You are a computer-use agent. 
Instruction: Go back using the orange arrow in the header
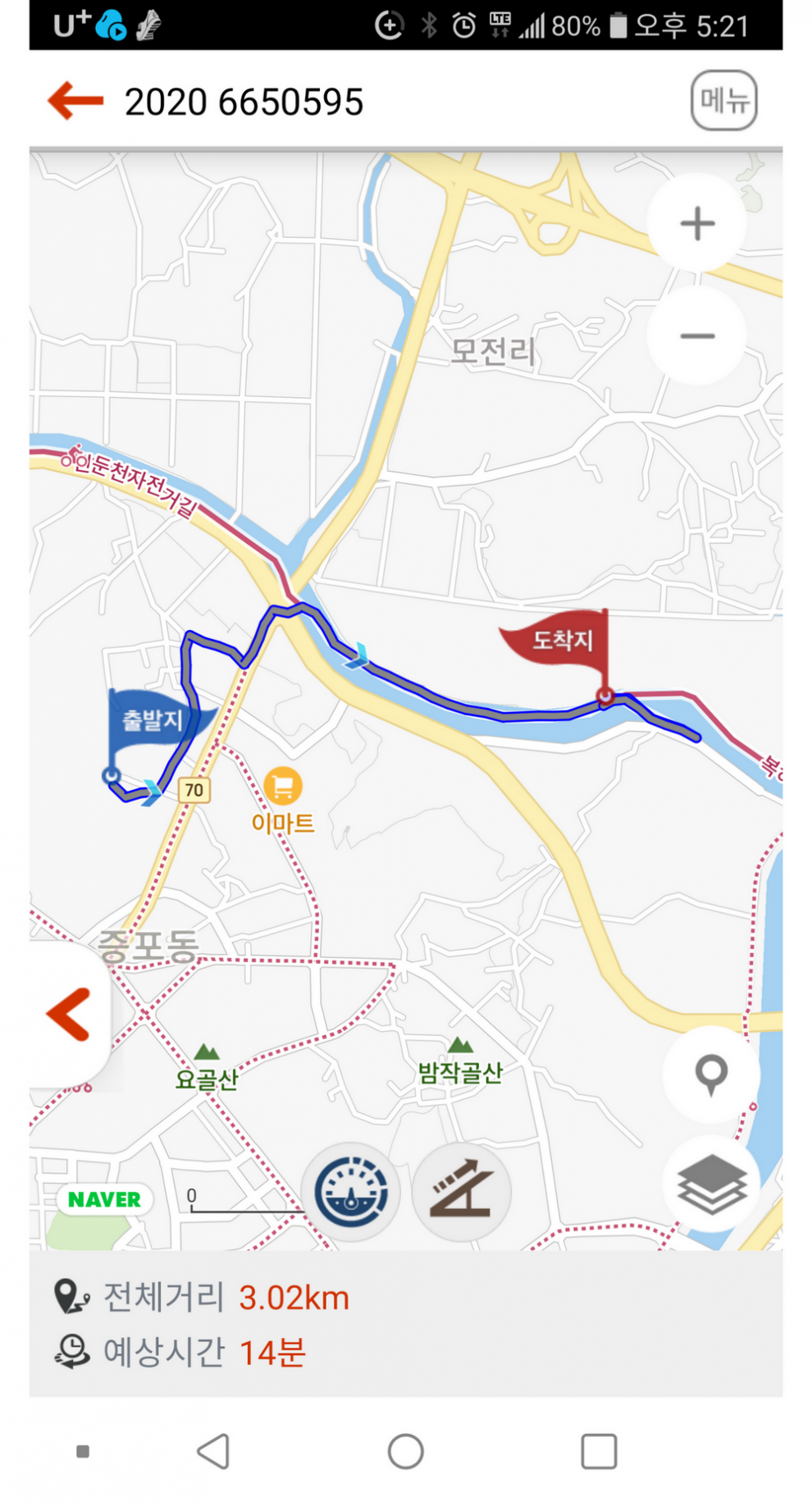click(75, 101)
